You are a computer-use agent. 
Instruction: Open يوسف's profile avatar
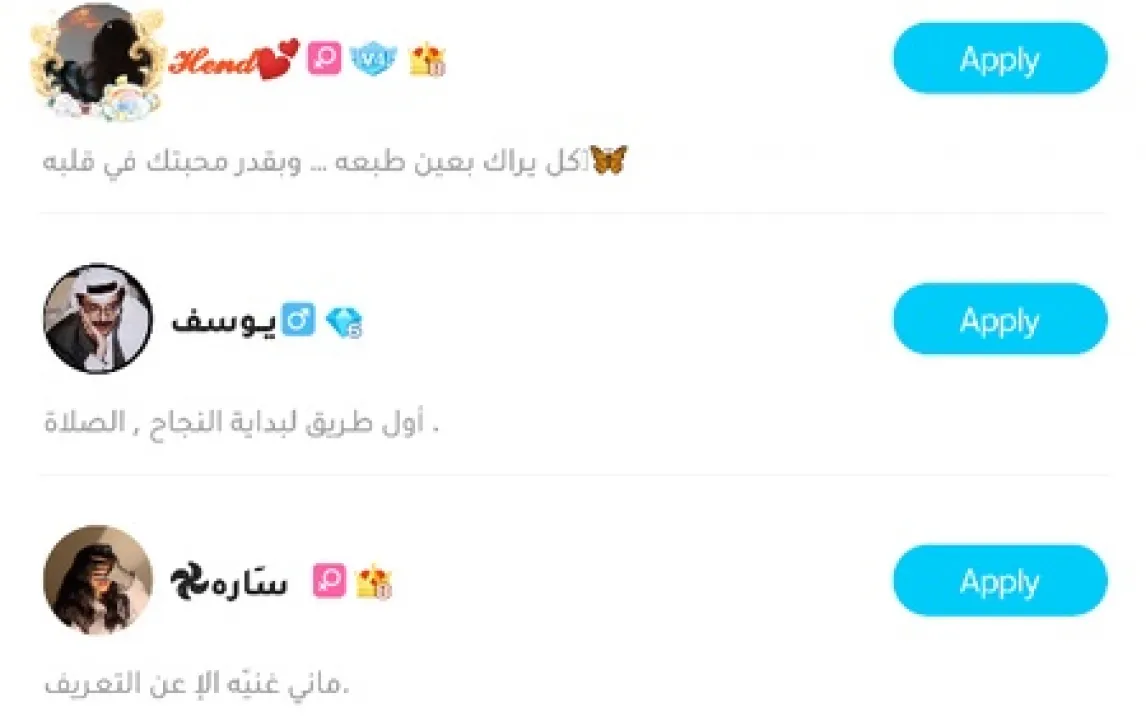coord(98,320)
